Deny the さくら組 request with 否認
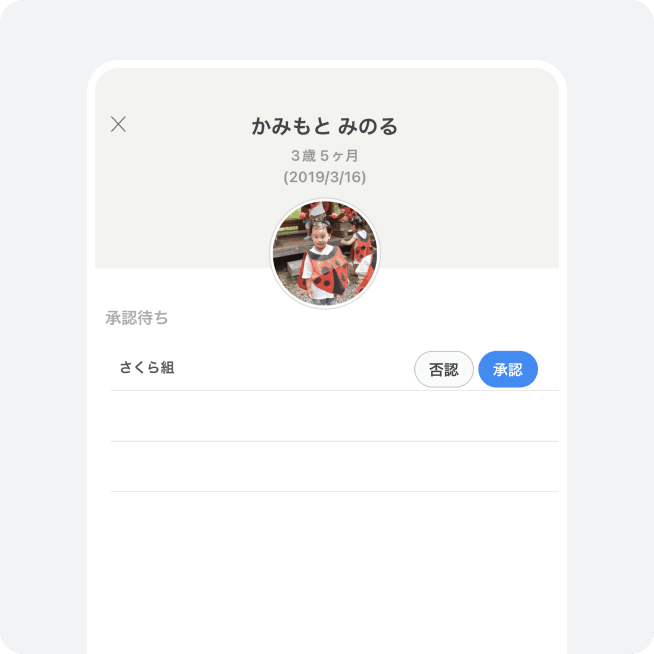The width and height of the screenshot is (654, 654). pyautogui.click(x=444, y=369)
